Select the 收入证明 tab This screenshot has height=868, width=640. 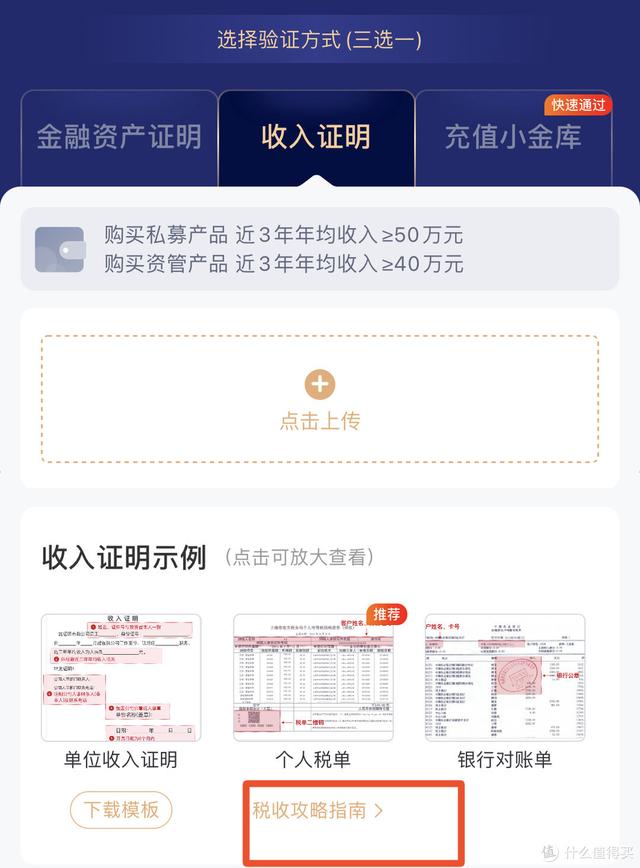pyautogui.click(x=316, y=137)
